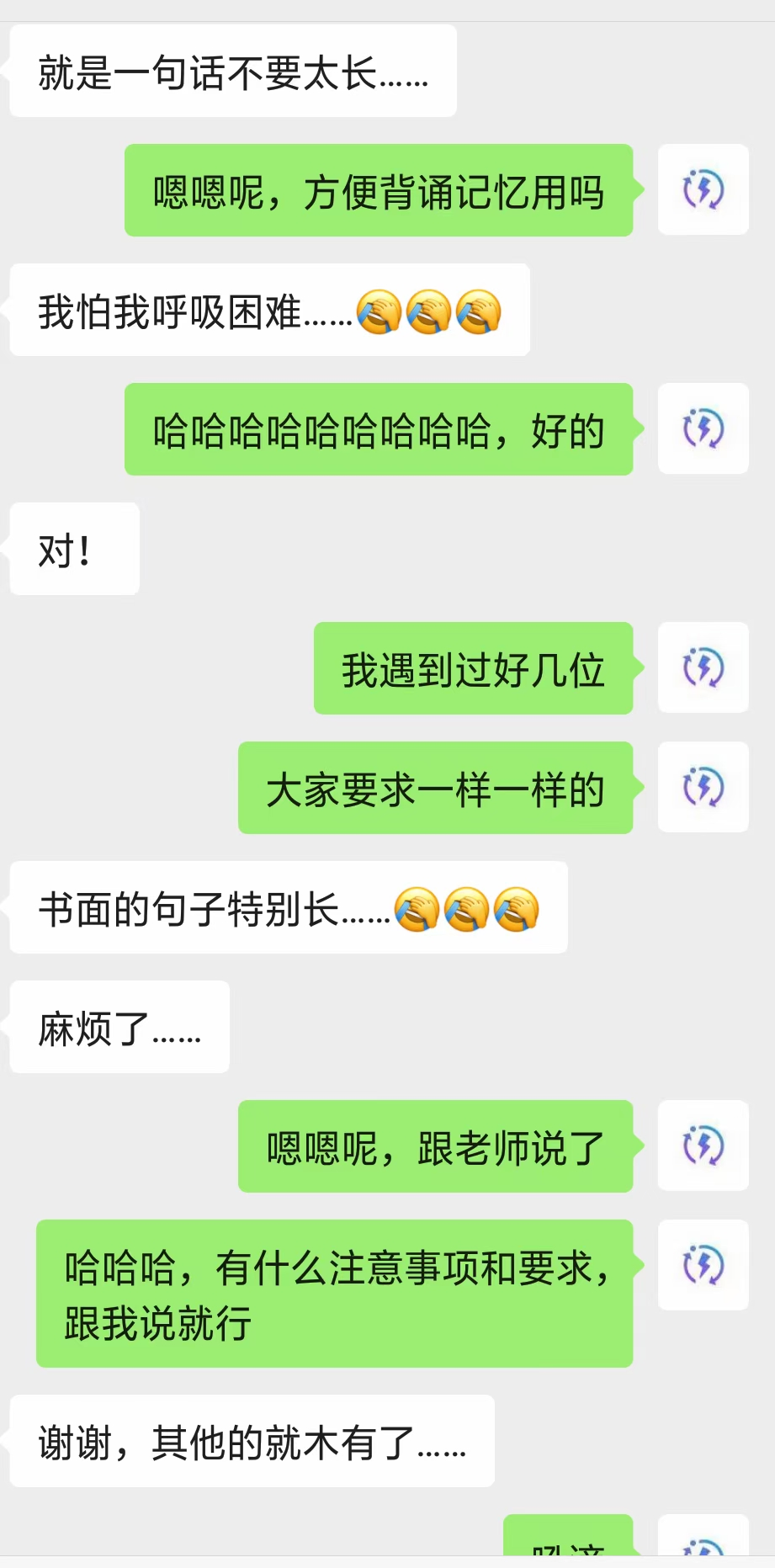
Task: Open profile avatar beside "我遇到过好几位"
Action: coord(703,667)
